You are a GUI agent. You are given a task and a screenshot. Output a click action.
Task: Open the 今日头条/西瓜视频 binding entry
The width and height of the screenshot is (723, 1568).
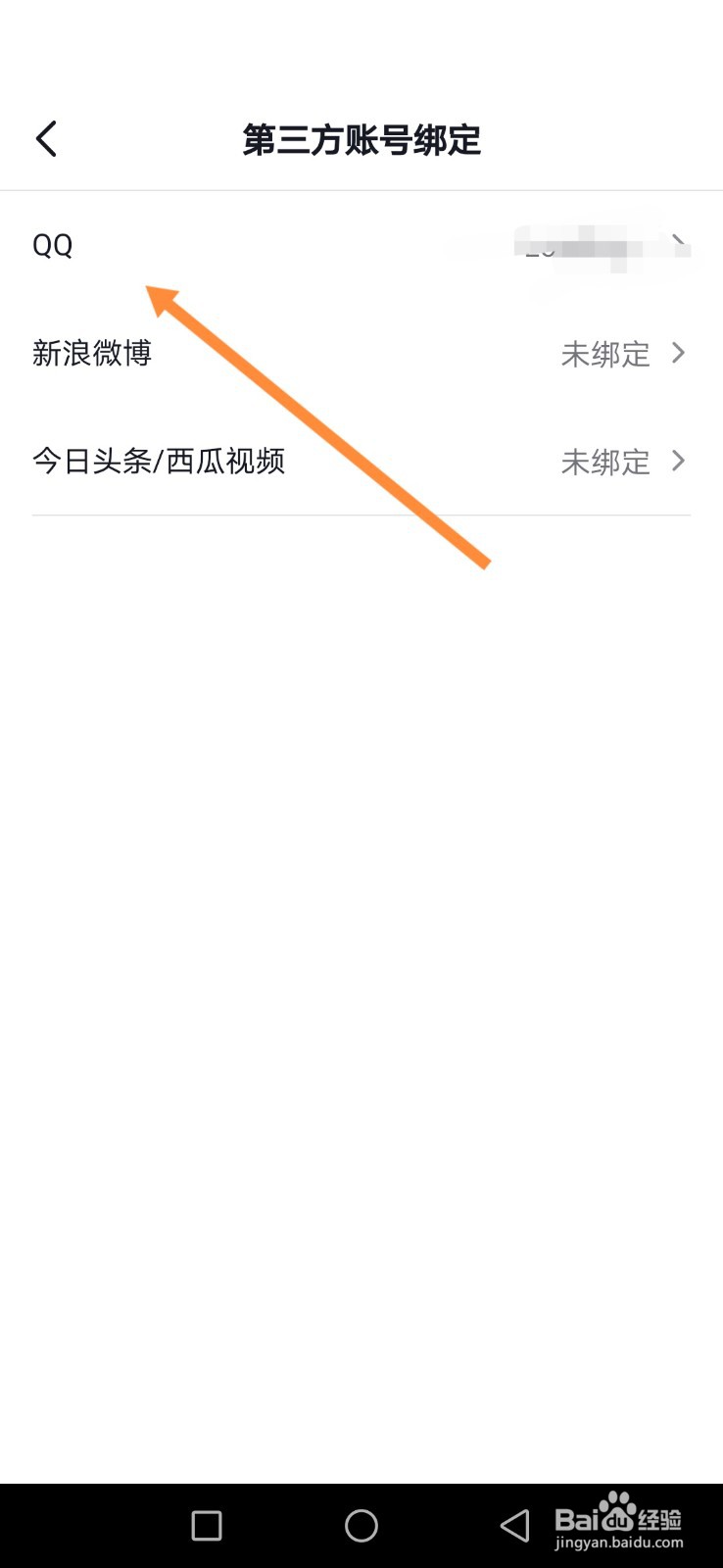click(361, 461)
